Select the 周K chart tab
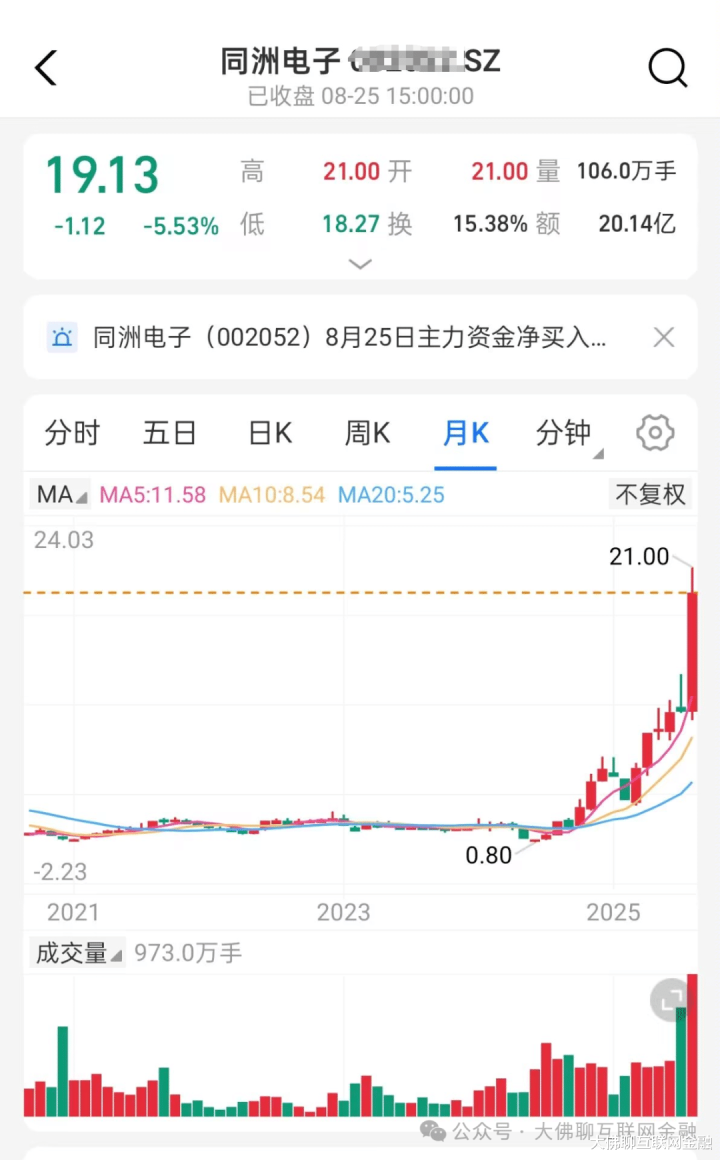The height and width of the screenshot is (1160, 720). point(367,434)
